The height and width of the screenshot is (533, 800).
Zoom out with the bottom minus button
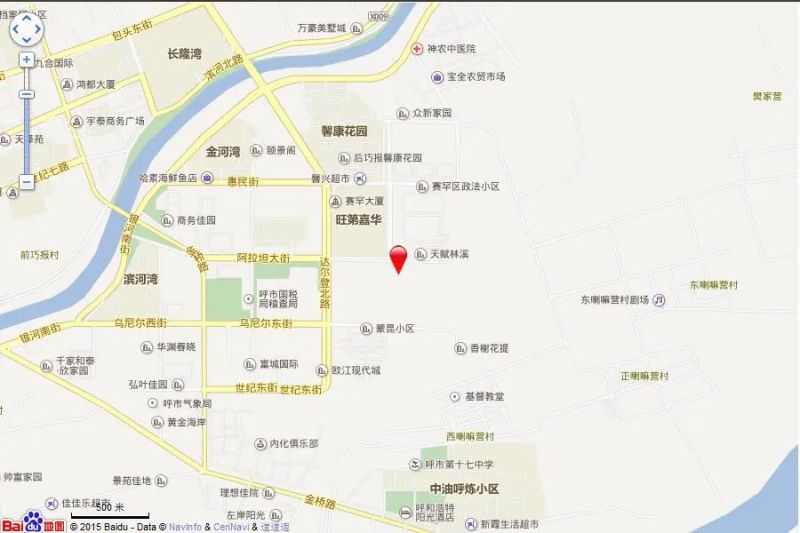tap(27, 182)
